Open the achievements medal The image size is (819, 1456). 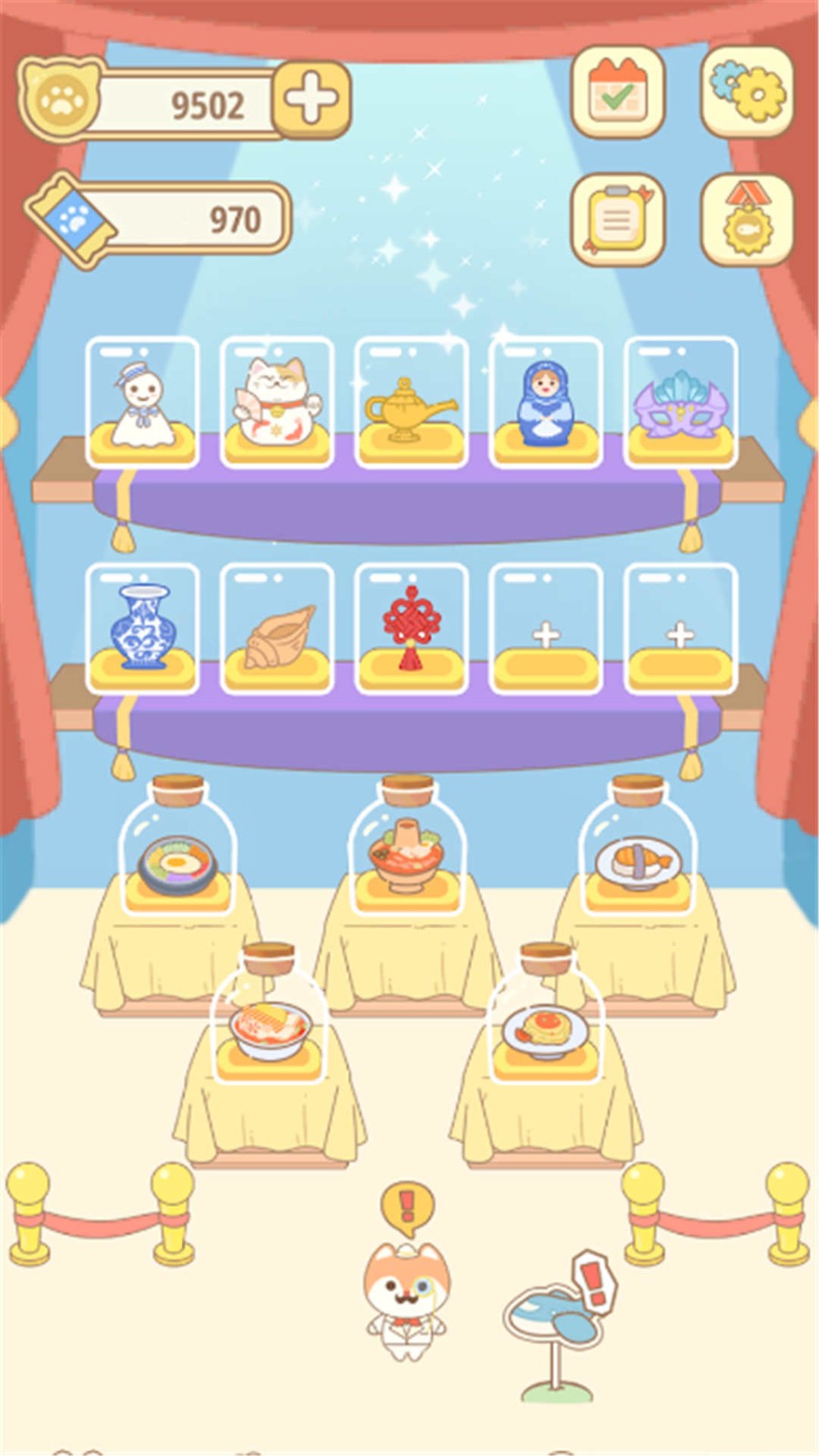[x=747, y=219]
